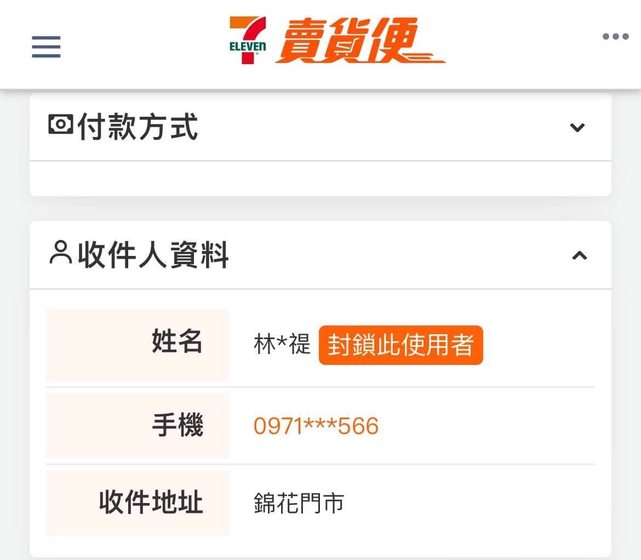
Task: Tap phone number 0971***566 link
Action: 316,427
